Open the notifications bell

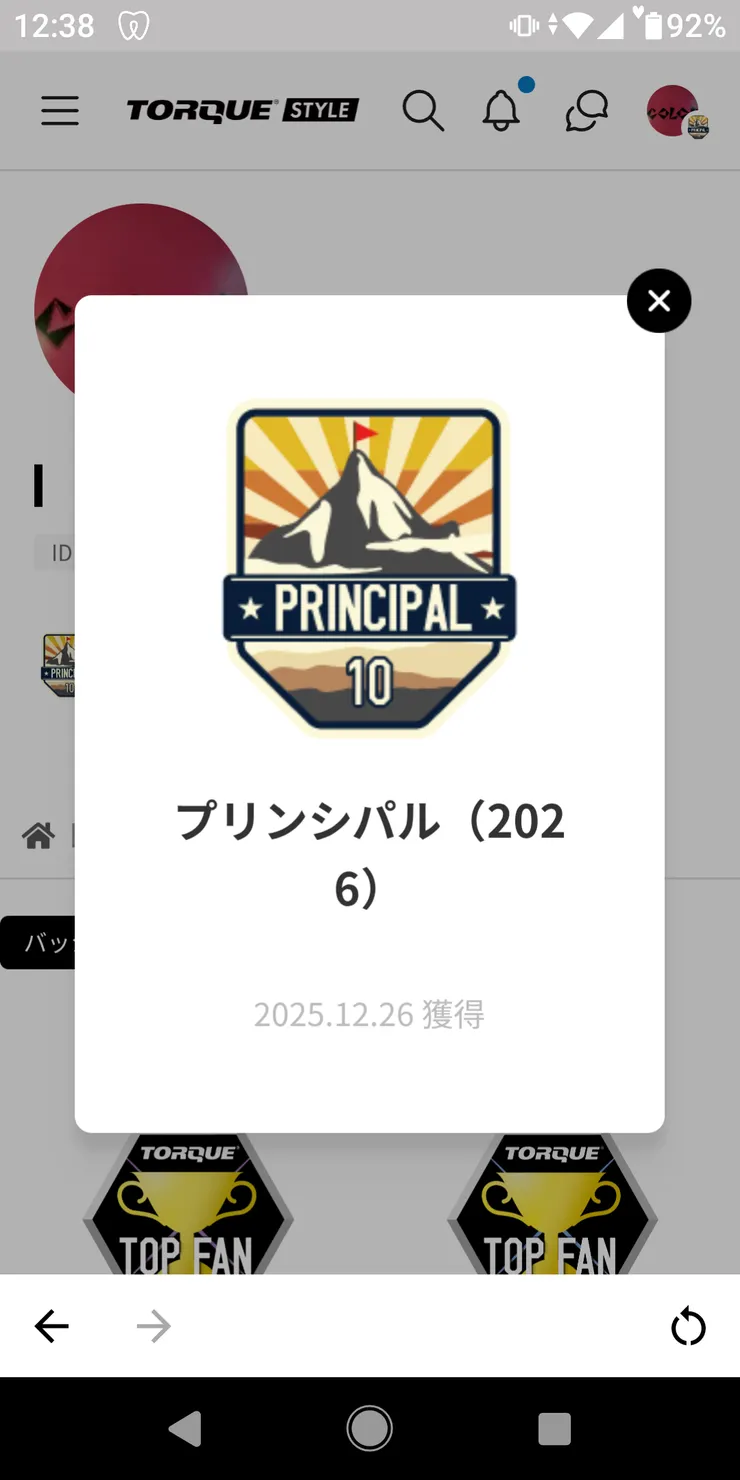(502, 110)
